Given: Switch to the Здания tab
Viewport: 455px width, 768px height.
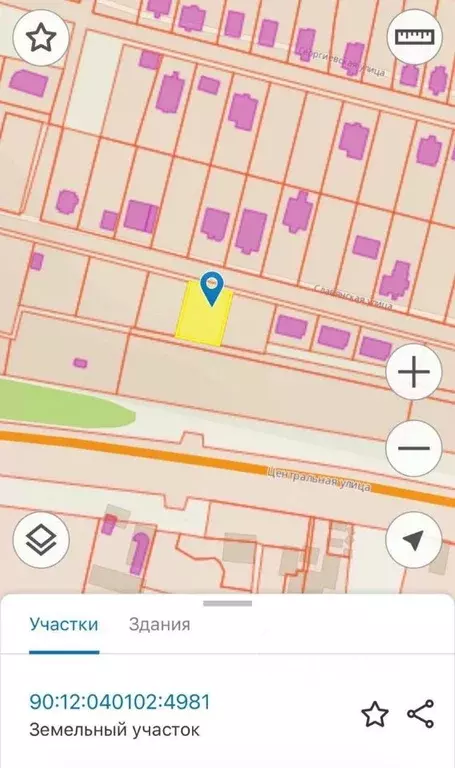Looking at the screenshot, I should 159,624.
